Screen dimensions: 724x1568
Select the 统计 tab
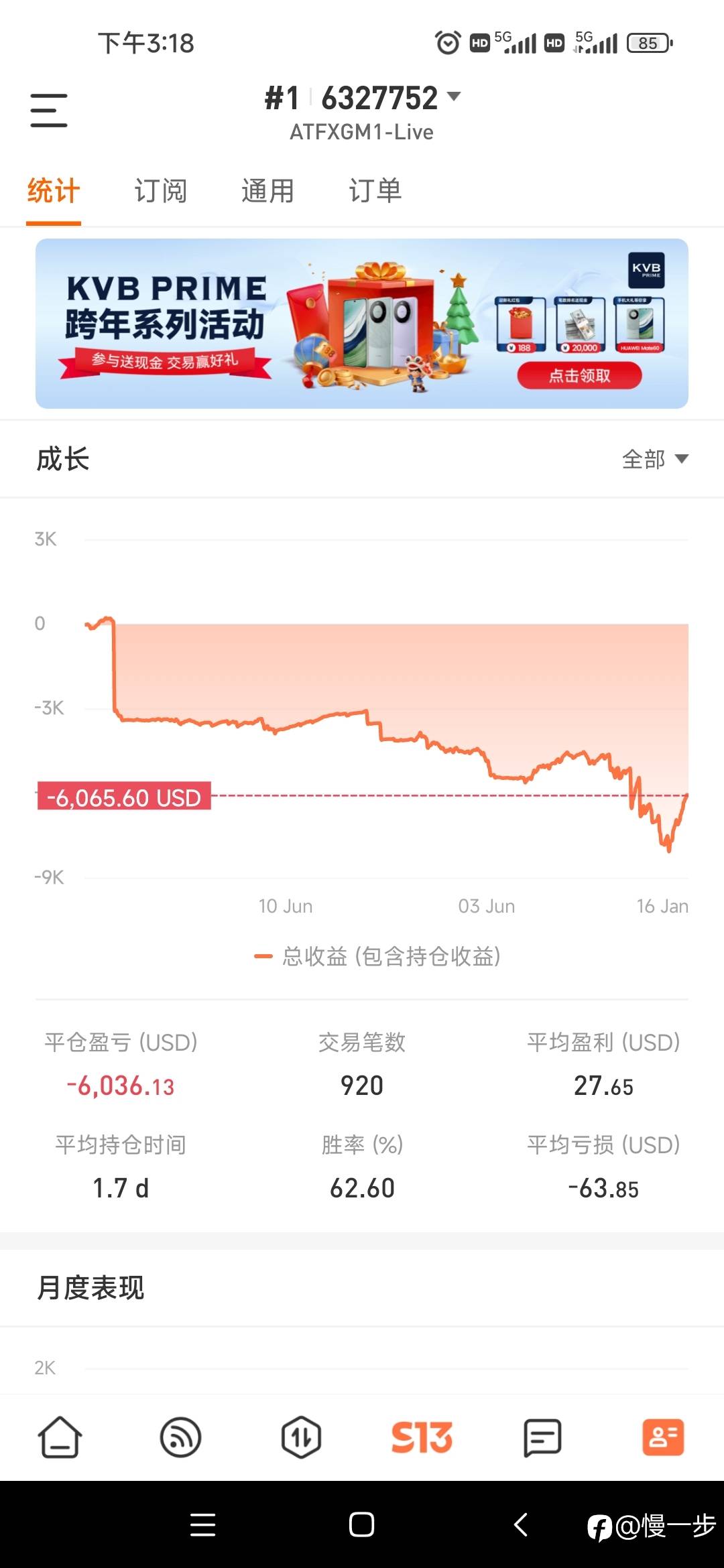[x=54, y=191]
